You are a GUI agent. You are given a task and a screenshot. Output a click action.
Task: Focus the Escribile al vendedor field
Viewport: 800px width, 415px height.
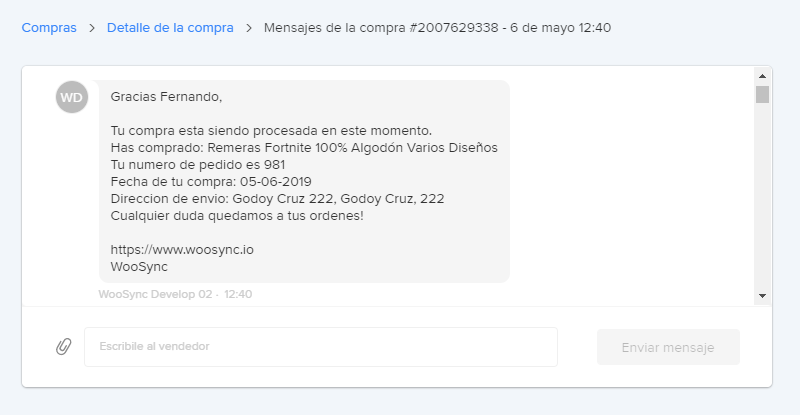pos(320,347)
